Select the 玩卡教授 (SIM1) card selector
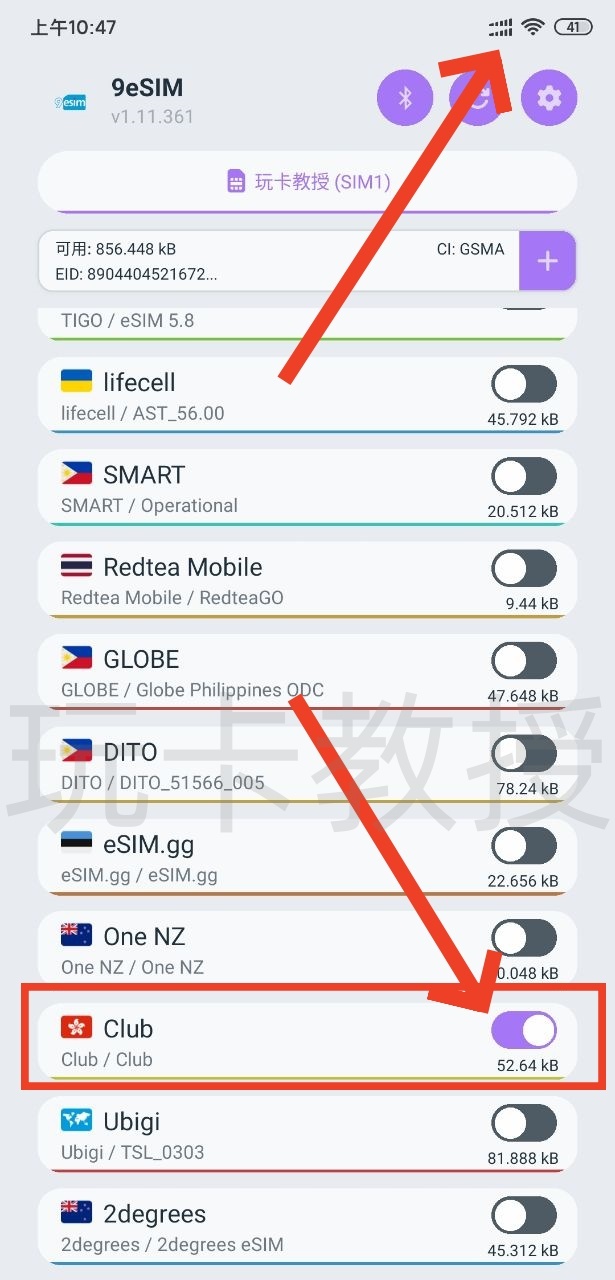 [x=307, y=182]
